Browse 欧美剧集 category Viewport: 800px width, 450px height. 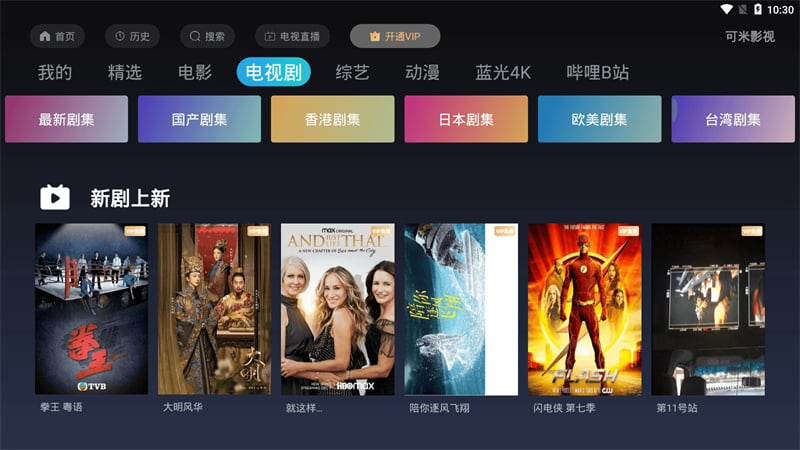tap(599, 119)
